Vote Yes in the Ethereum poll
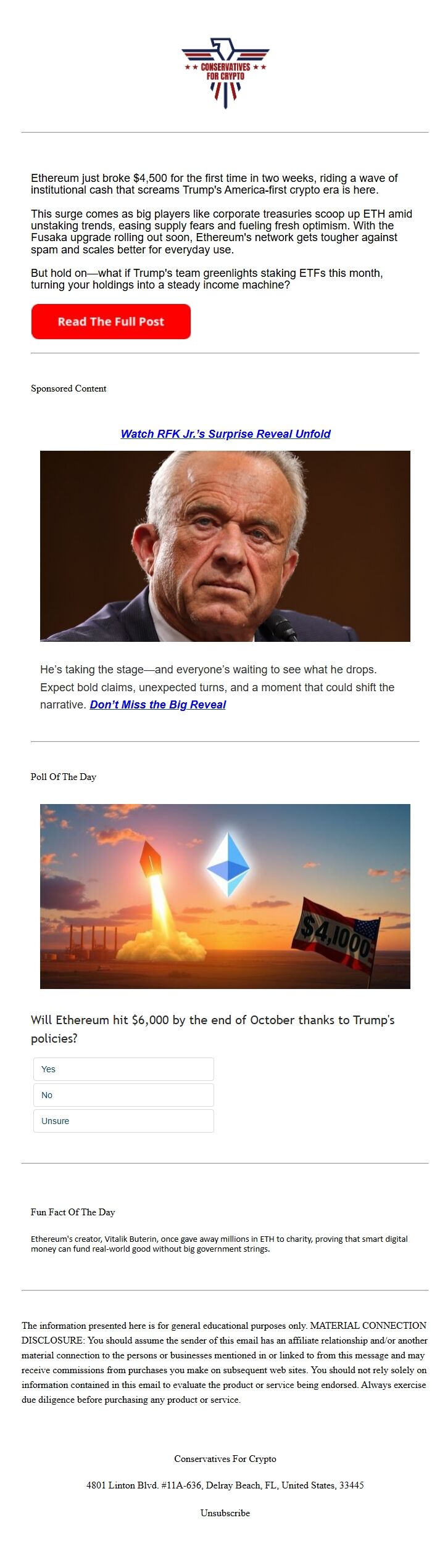Viewport: 432px width, 1568px height. 123,1069
